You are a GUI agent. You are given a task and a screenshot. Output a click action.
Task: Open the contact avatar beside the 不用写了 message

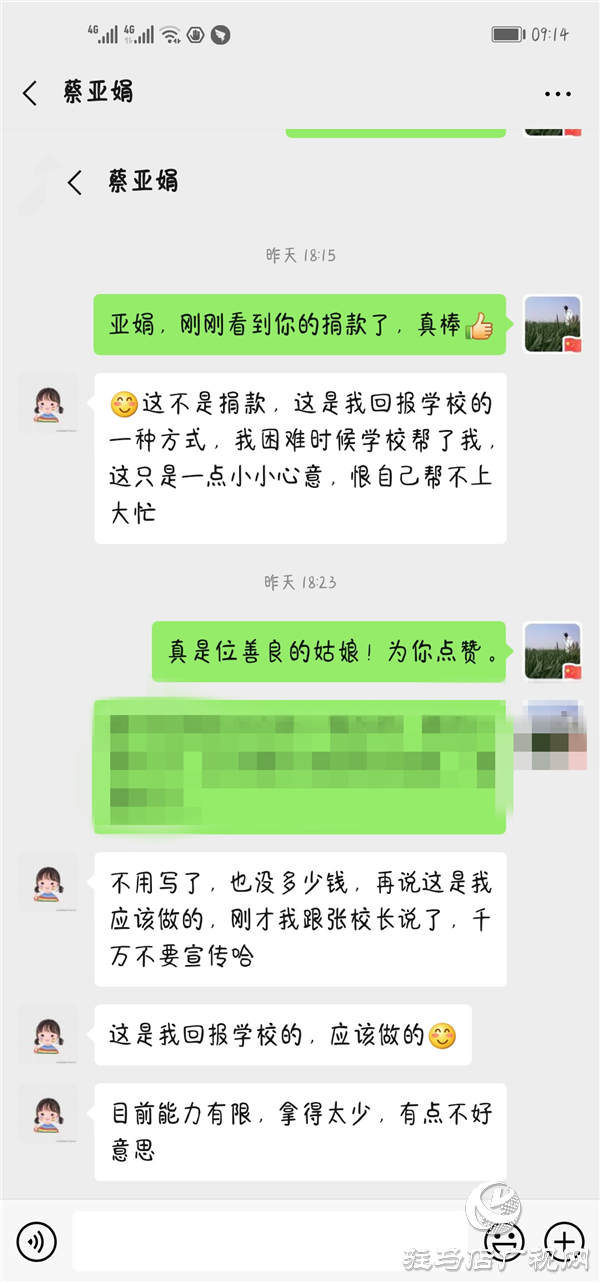(x=47, y=882)
